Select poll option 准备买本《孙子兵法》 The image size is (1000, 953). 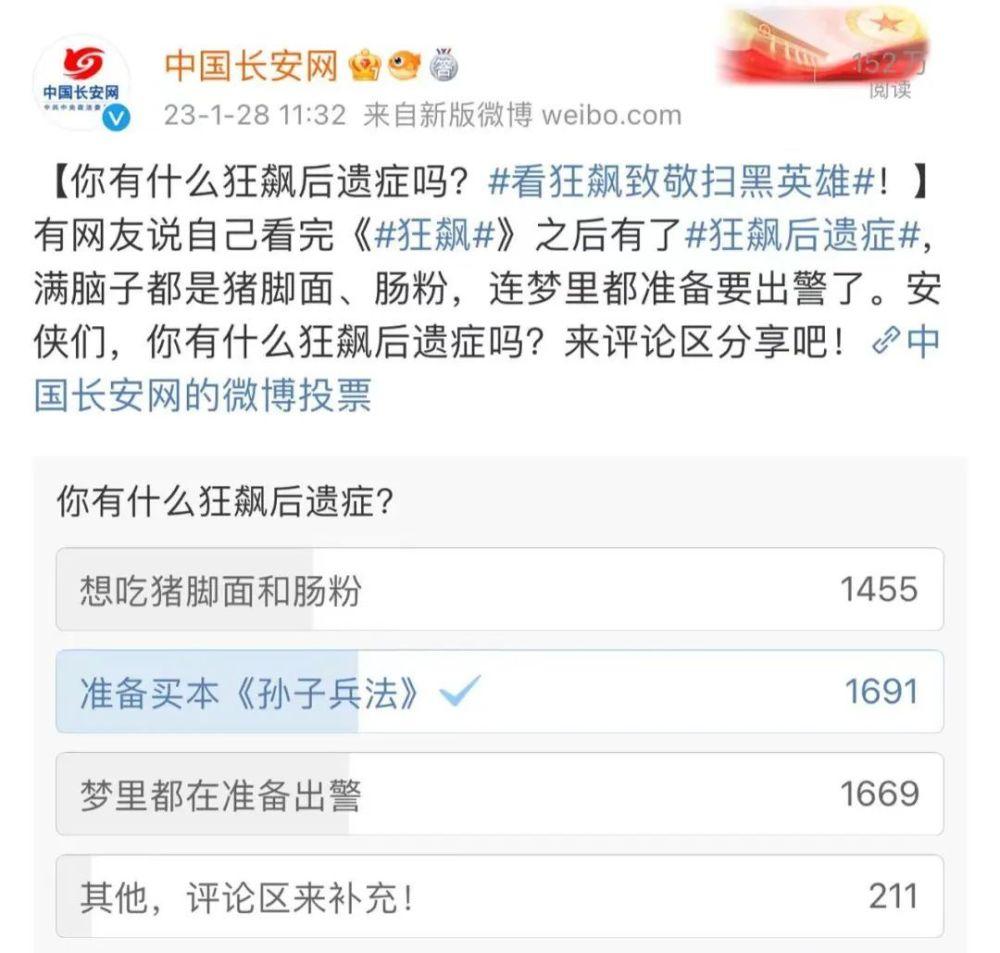[499, 692]
